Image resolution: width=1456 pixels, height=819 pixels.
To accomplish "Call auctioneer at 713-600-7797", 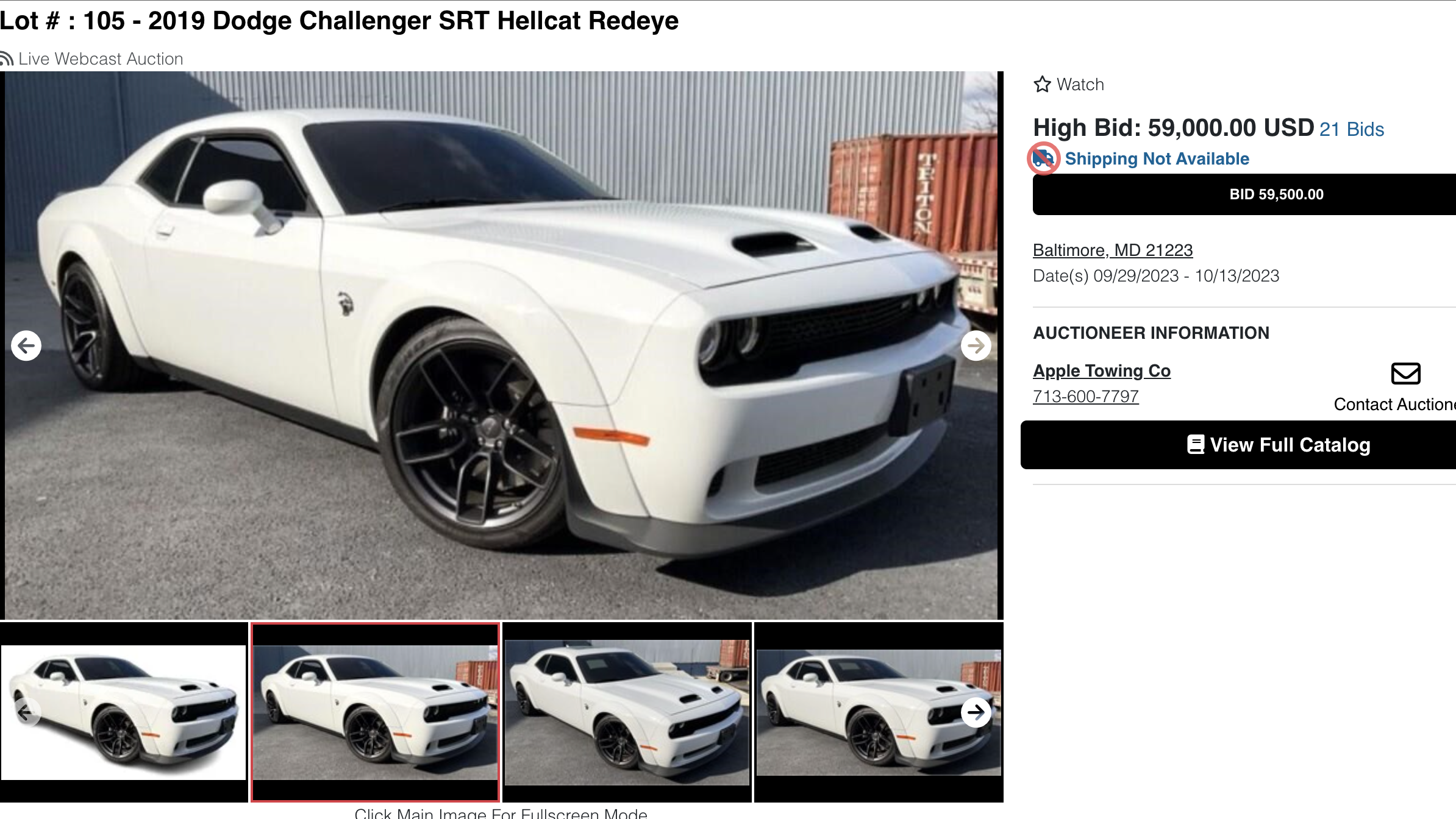I will click(x=1085, y=397).
